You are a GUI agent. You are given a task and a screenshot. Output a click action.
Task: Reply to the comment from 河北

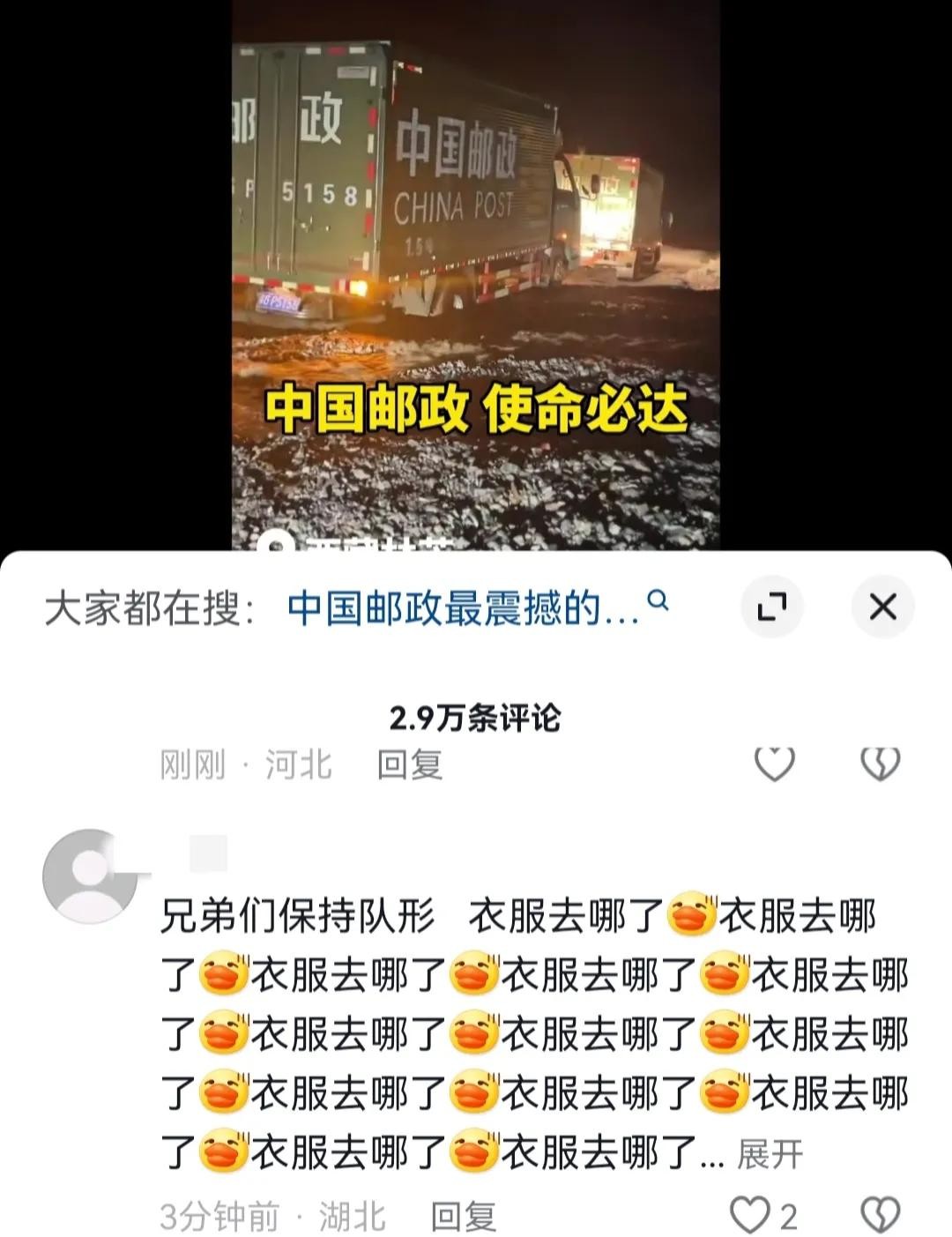point(409,764)
